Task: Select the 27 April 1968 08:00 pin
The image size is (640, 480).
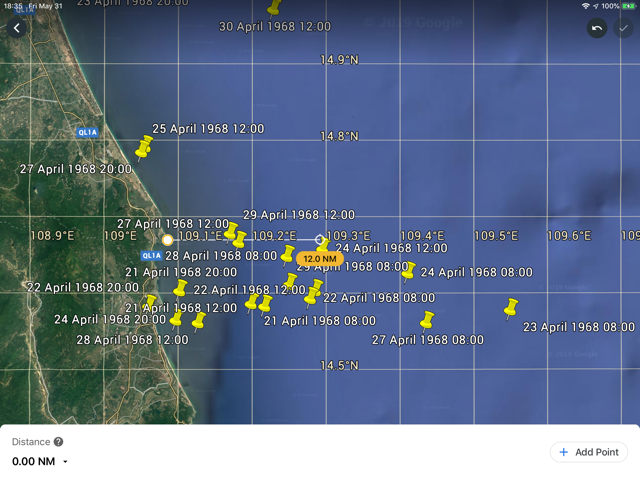Action: point(427,321)
